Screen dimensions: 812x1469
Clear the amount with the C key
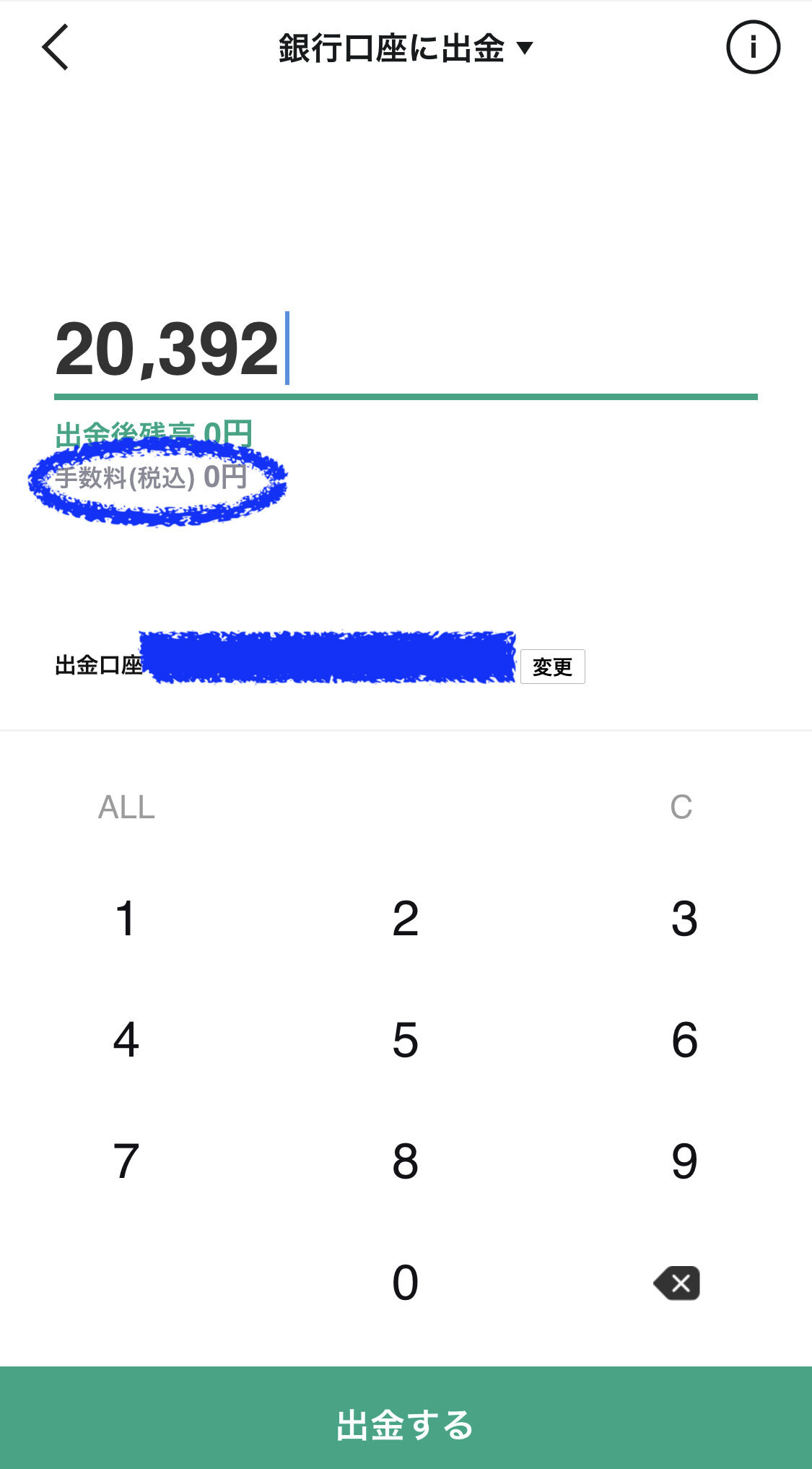pos(681,807)
